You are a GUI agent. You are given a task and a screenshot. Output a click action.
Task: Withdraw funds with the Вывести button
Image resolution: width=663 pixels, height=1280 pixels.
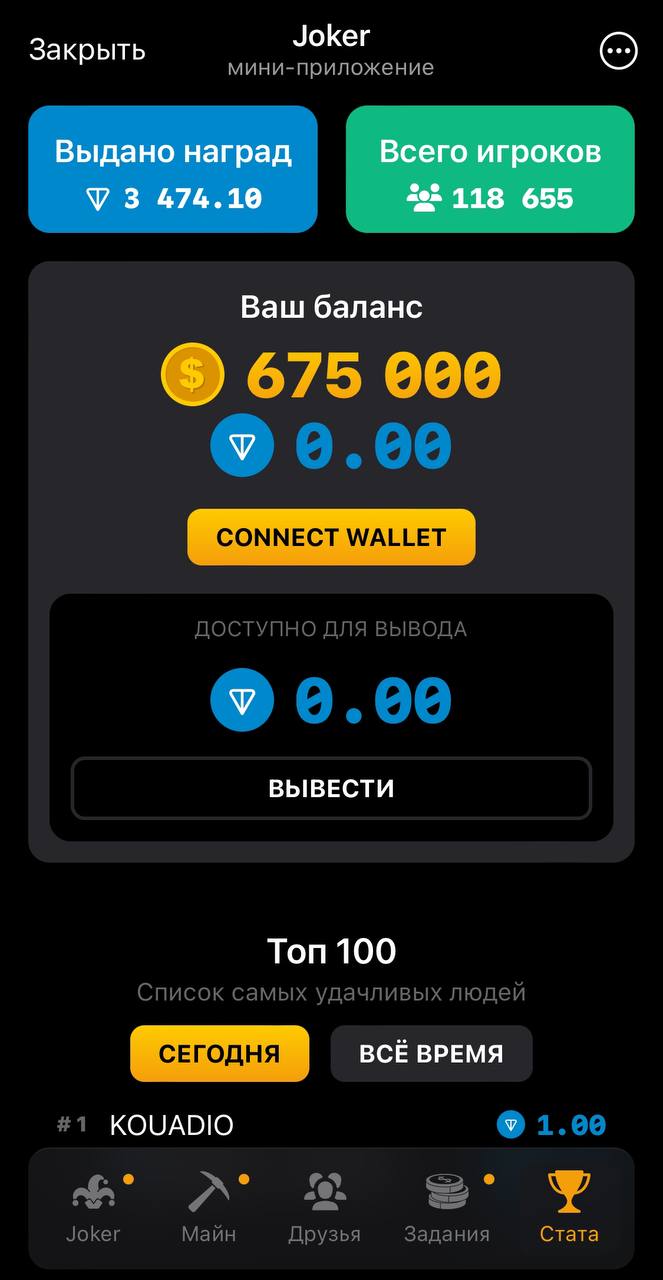(331, 788)
